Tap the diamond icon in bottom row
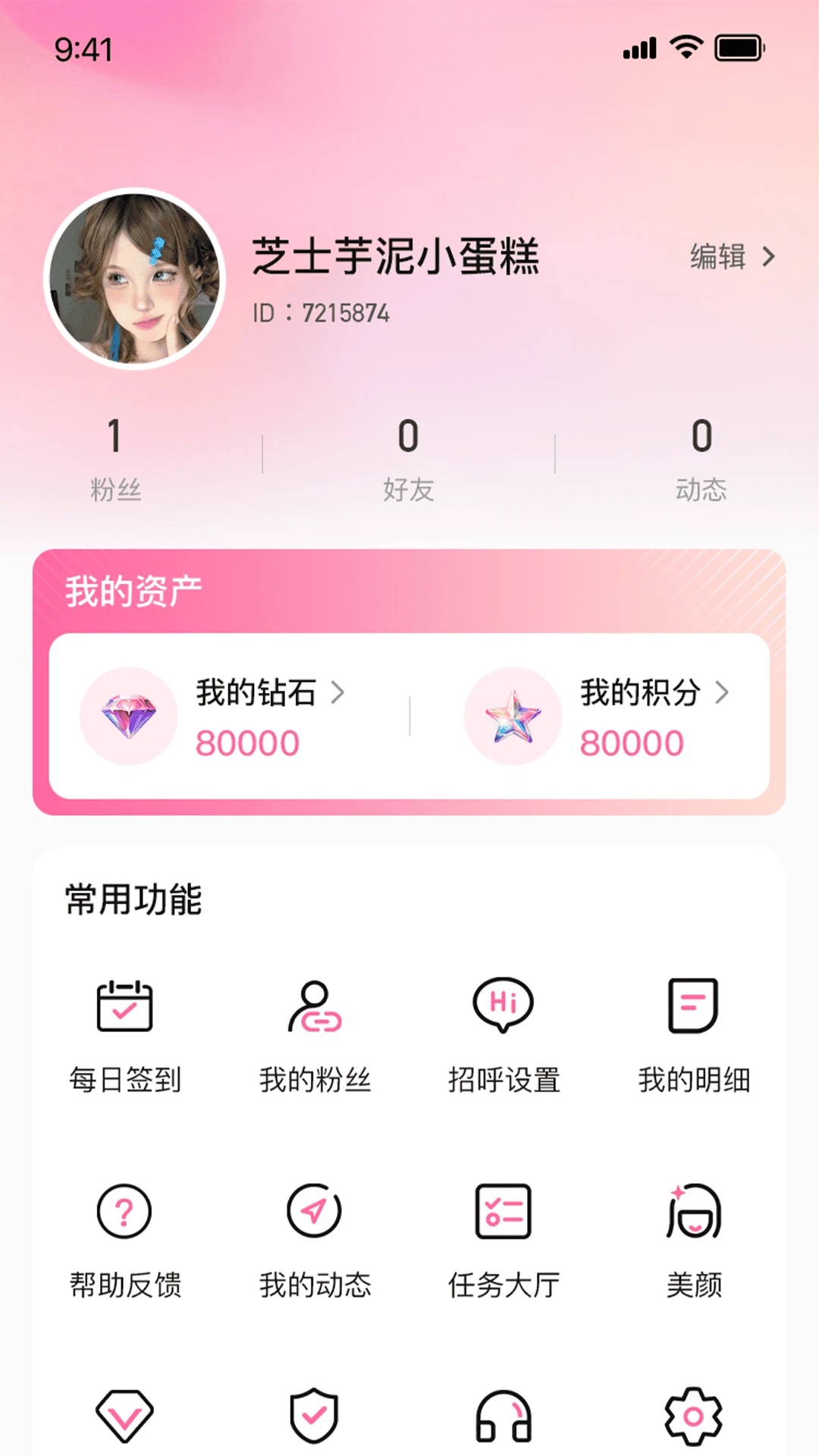This screenshot has width=819, height=1456. click(x=125, y=1416)
